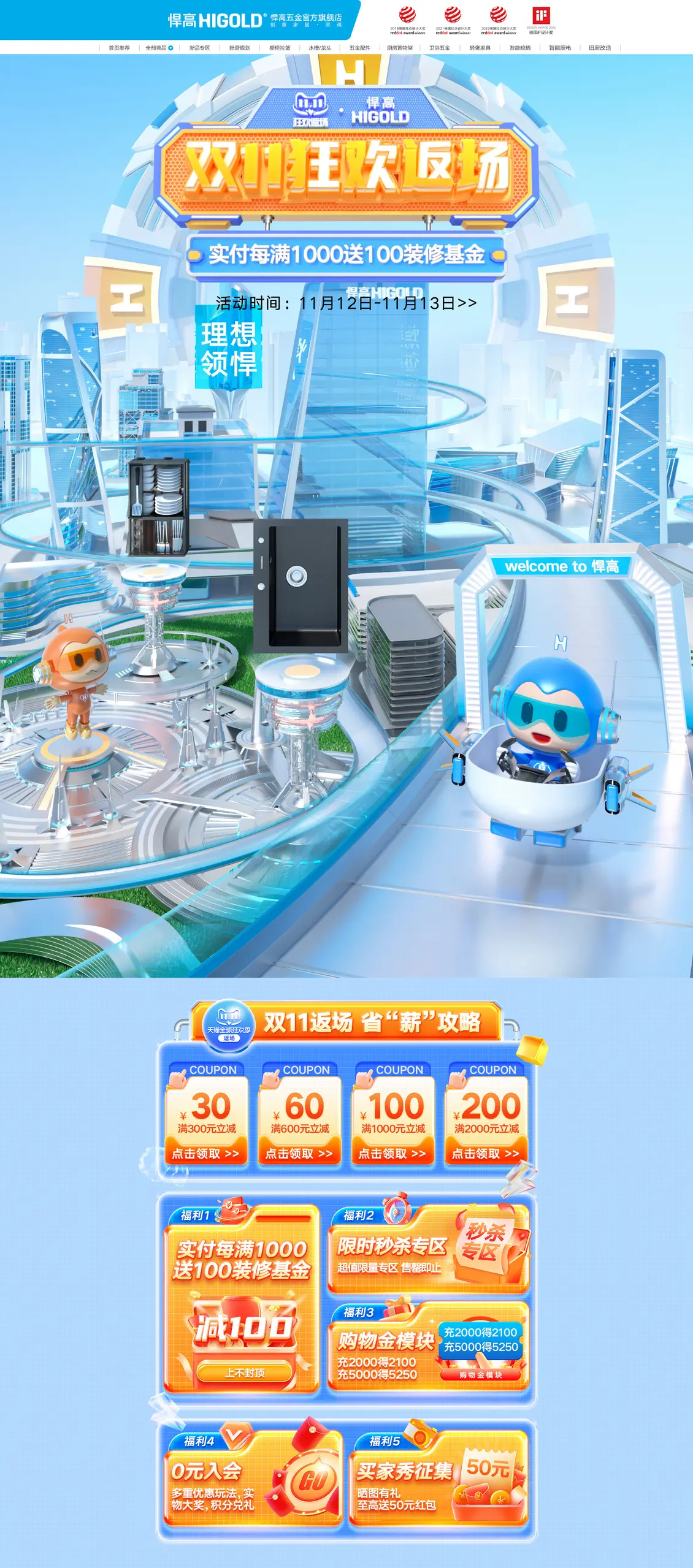Open the 旧厨改造 tab
The height and width of the screenshot is (1568, 693).
(600, 48)
